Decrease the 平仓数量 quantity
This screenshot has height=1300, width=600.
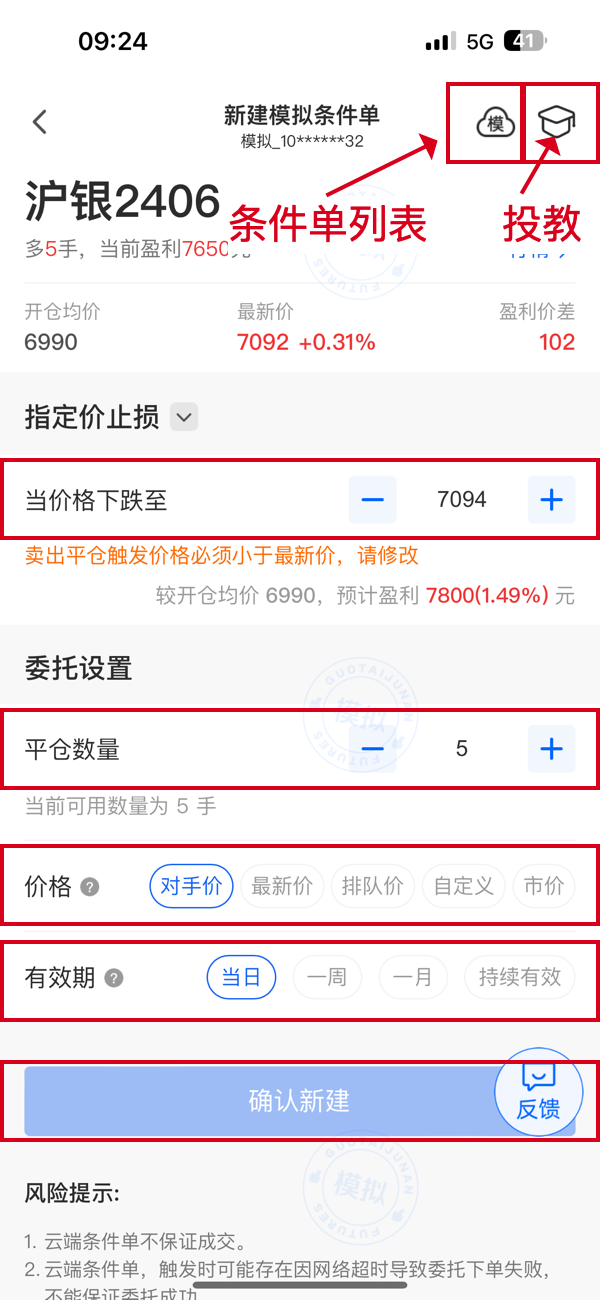372,749
